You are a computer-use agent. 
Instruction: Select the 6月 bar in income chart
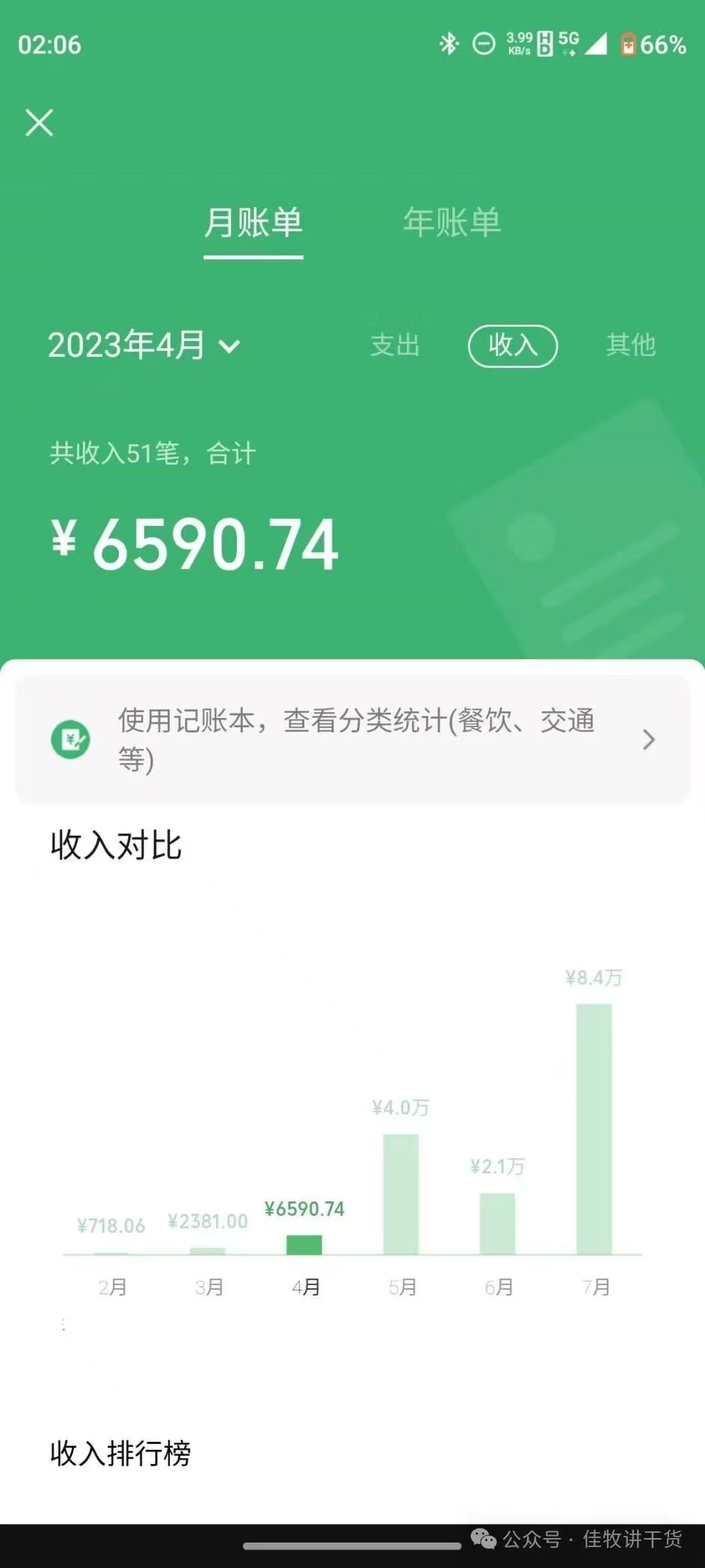(498, 1223)
